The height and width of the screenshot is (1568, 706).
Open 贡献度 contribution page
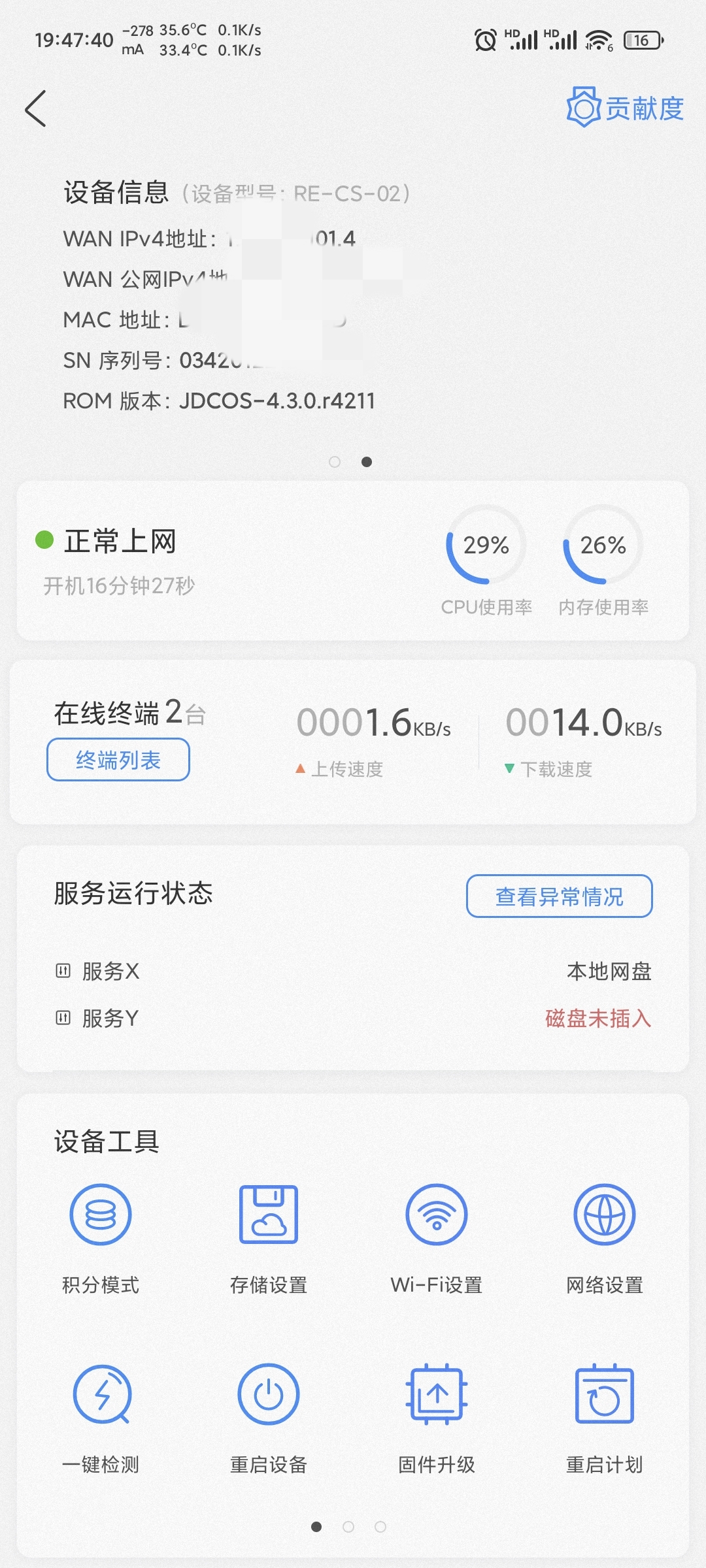(x=625, y=108)
